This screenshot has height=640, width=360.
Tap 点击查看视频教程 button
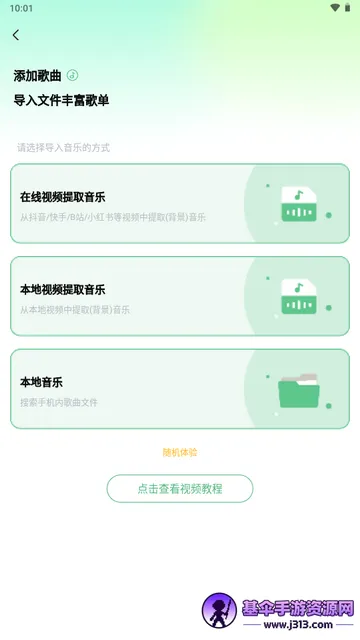180,489
